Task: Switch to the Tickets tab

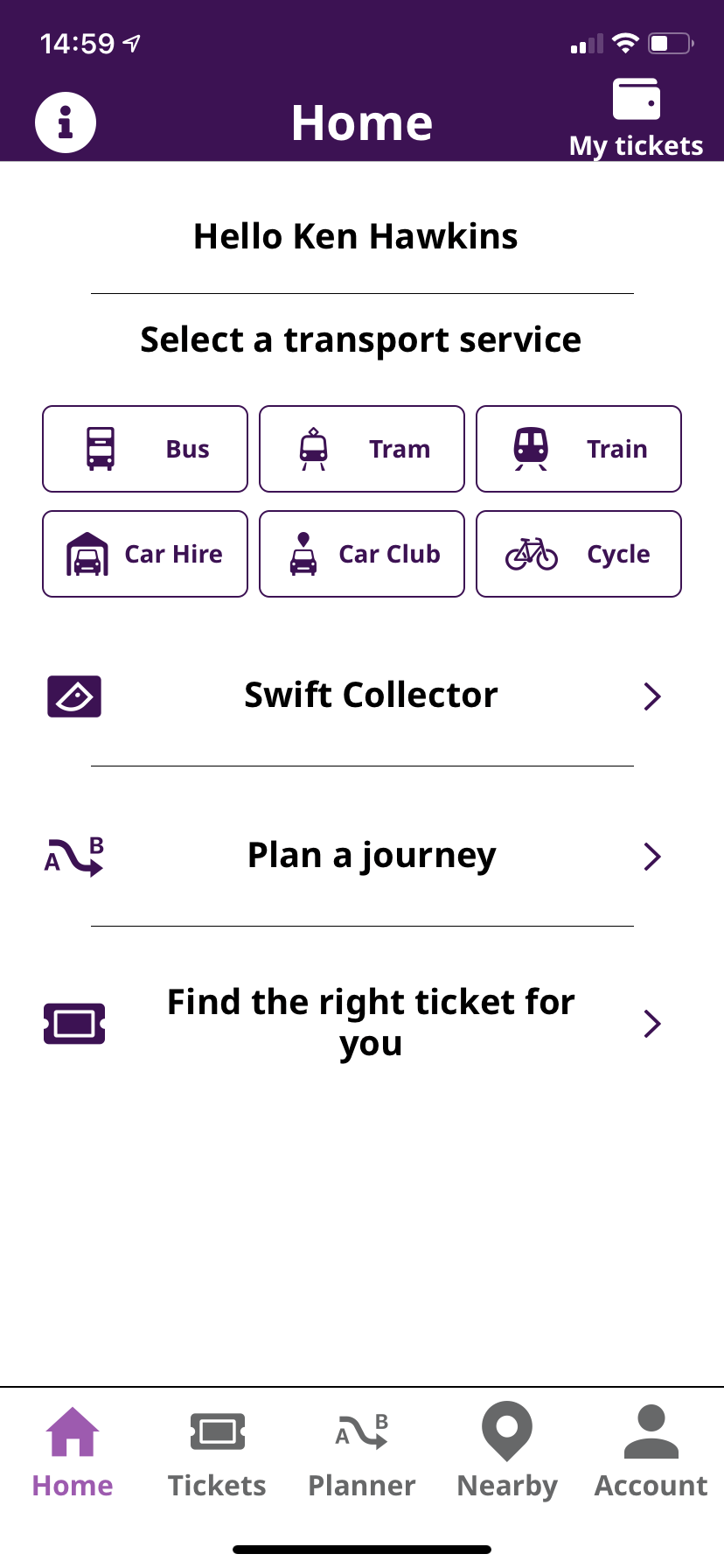Action: pyautogui.click(x=217, y=1452)
